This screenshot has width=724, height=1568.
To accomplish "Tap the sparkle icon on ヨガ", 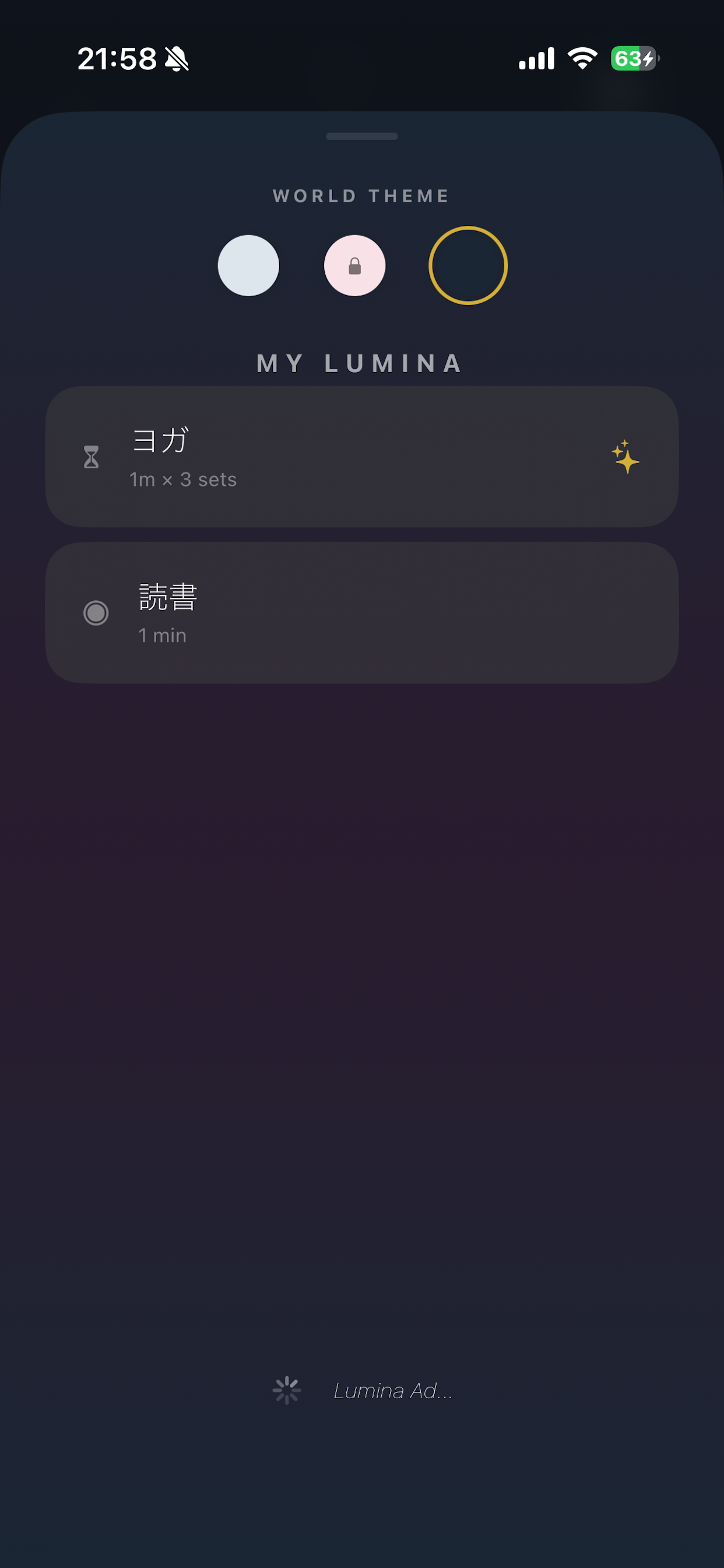I will coord(625,457).
